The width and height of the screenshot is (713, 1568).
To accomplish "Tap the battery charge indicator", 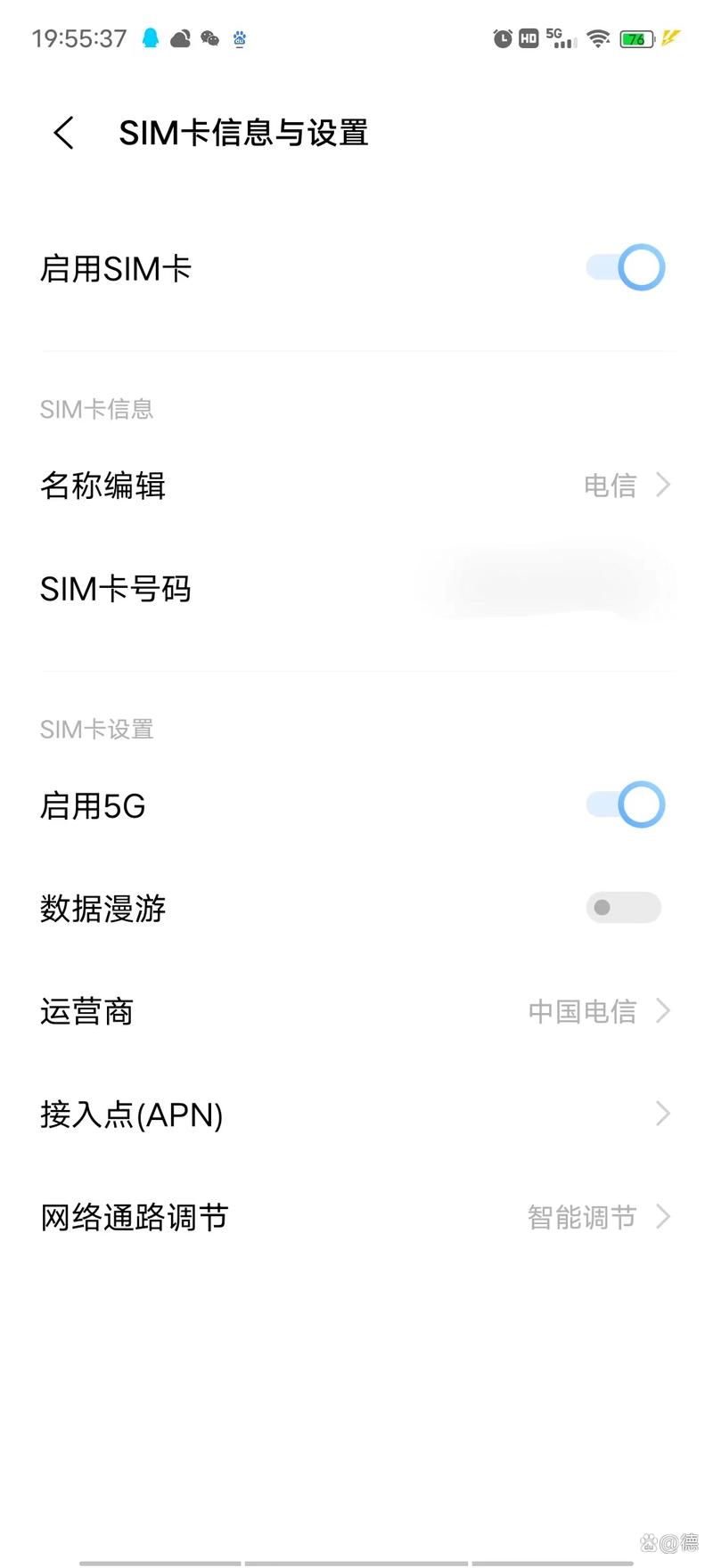I will [x=638, y=37].
